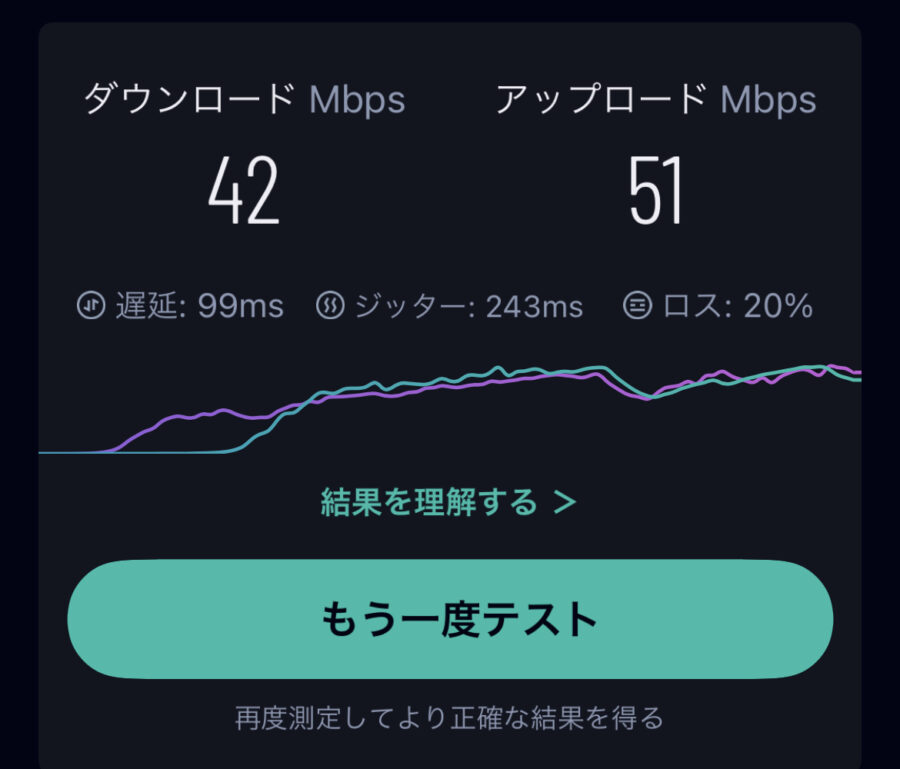Tap the もう一度テスト button
Screen dimensions: 900x769
coord(450,620)
